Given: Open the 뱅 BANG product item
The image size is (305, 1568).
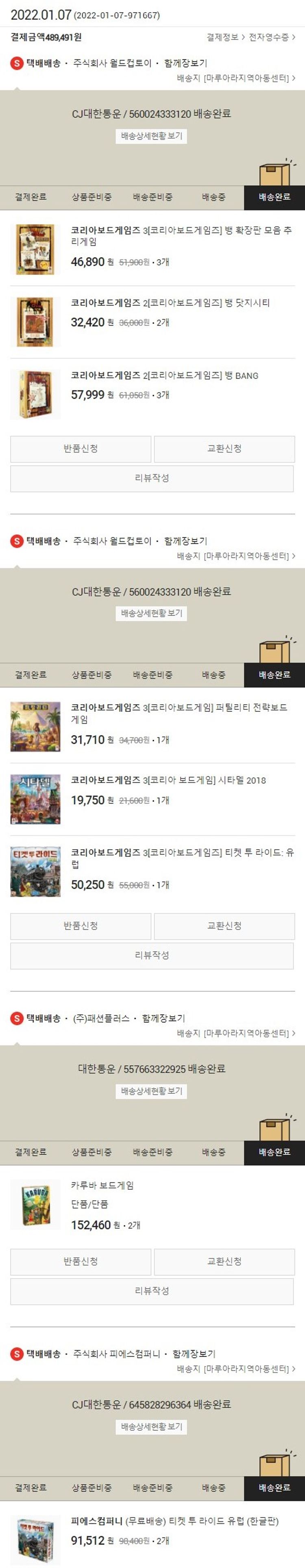Looking at the screenshot, I should pos(164,375).
